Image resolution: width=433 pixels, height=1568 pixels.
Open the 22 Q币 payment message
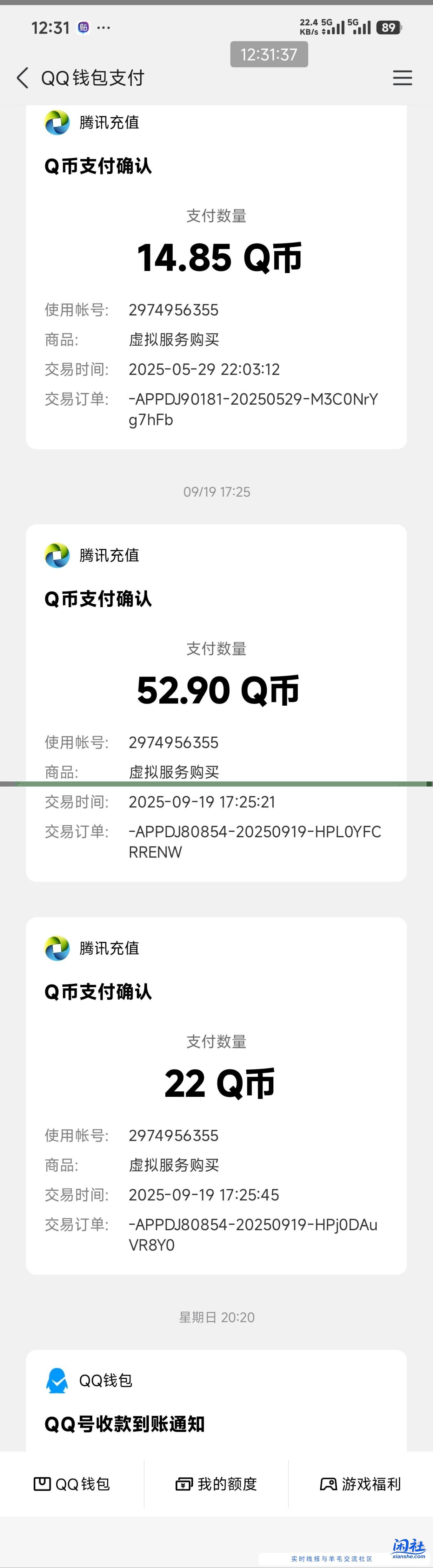click(216, 1096)
